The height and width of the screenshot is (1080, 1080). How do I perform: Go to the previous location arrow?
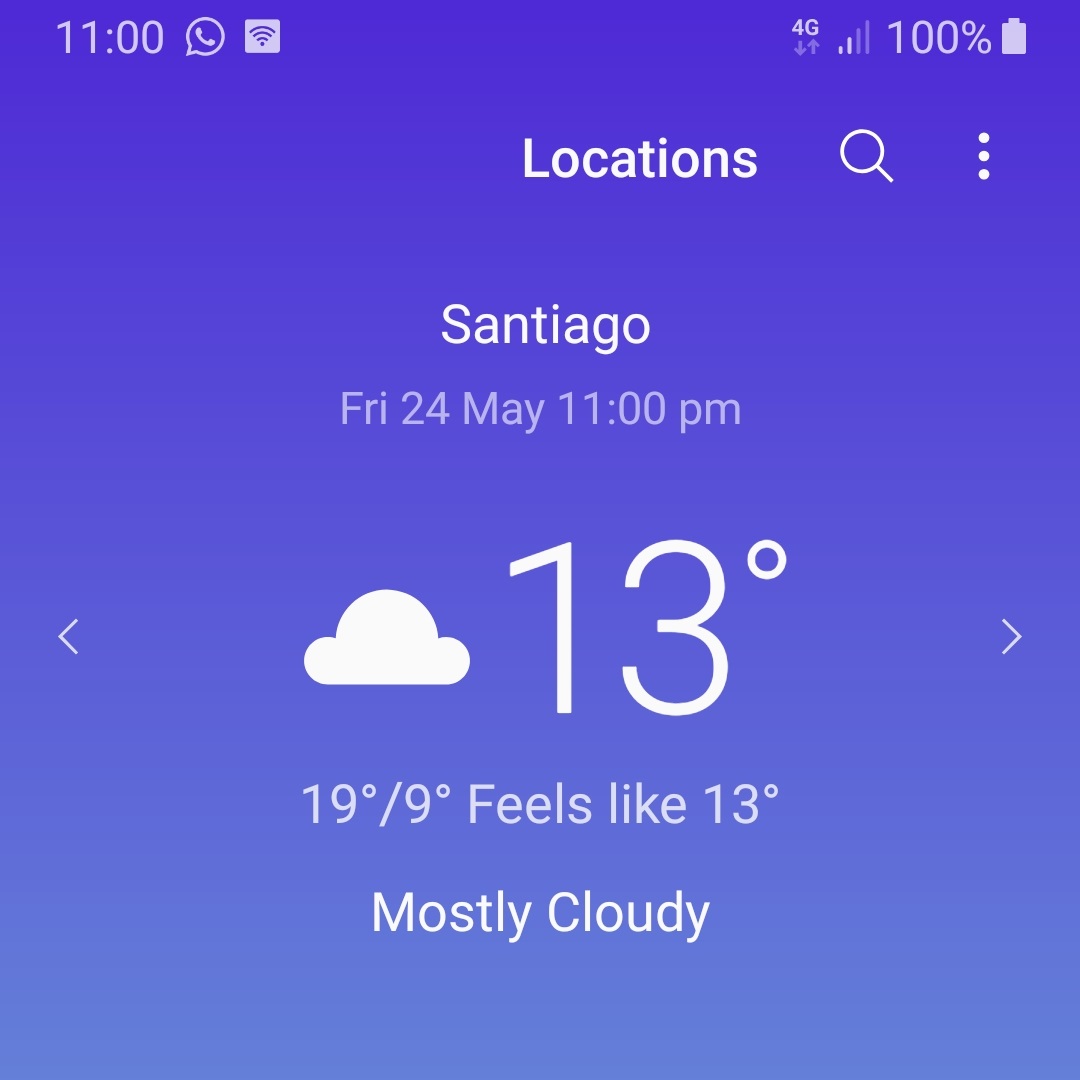pyautogui.click(x=68, y=636)
